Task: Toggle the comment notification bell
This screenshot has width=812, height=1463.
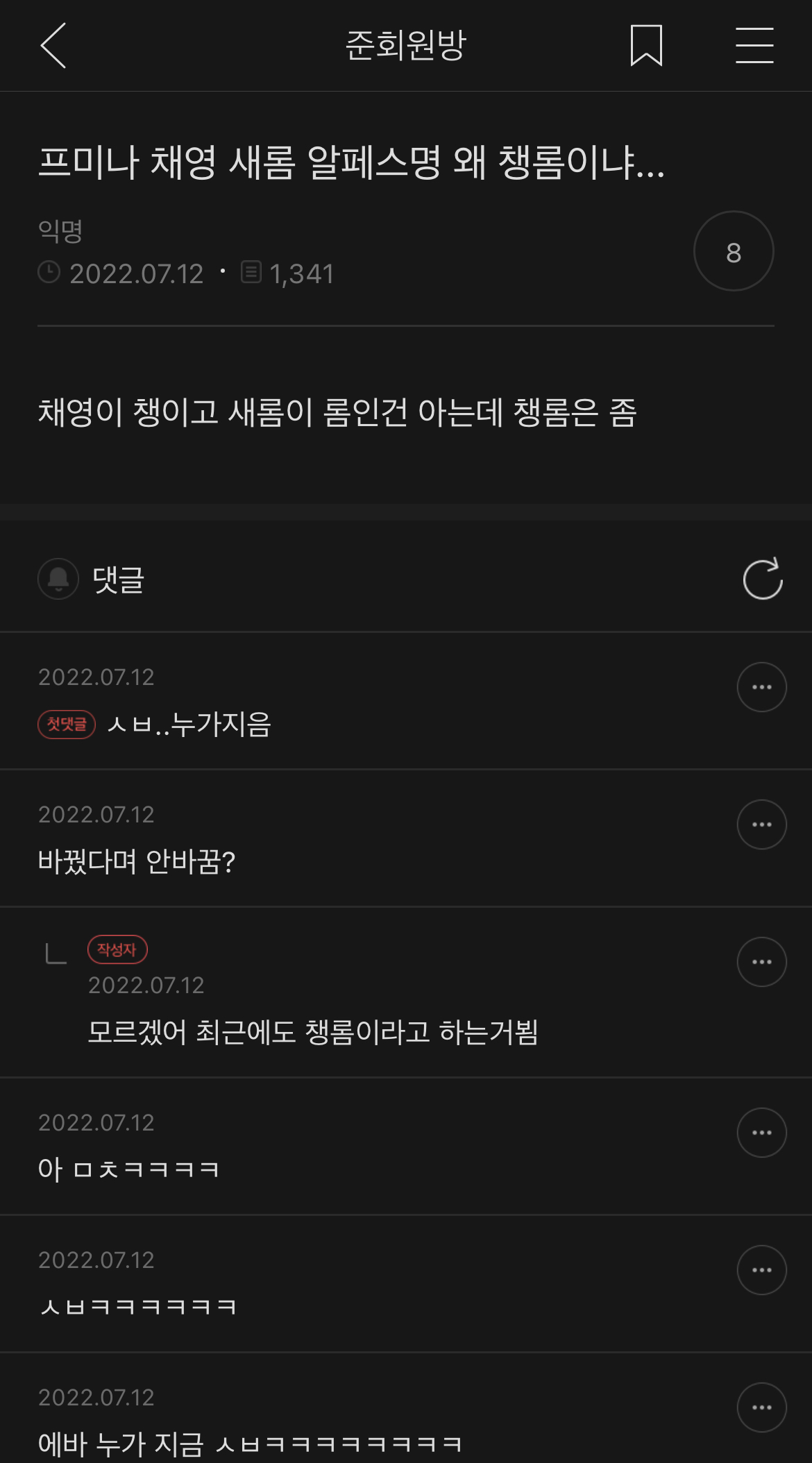Action: coord(58,578)
